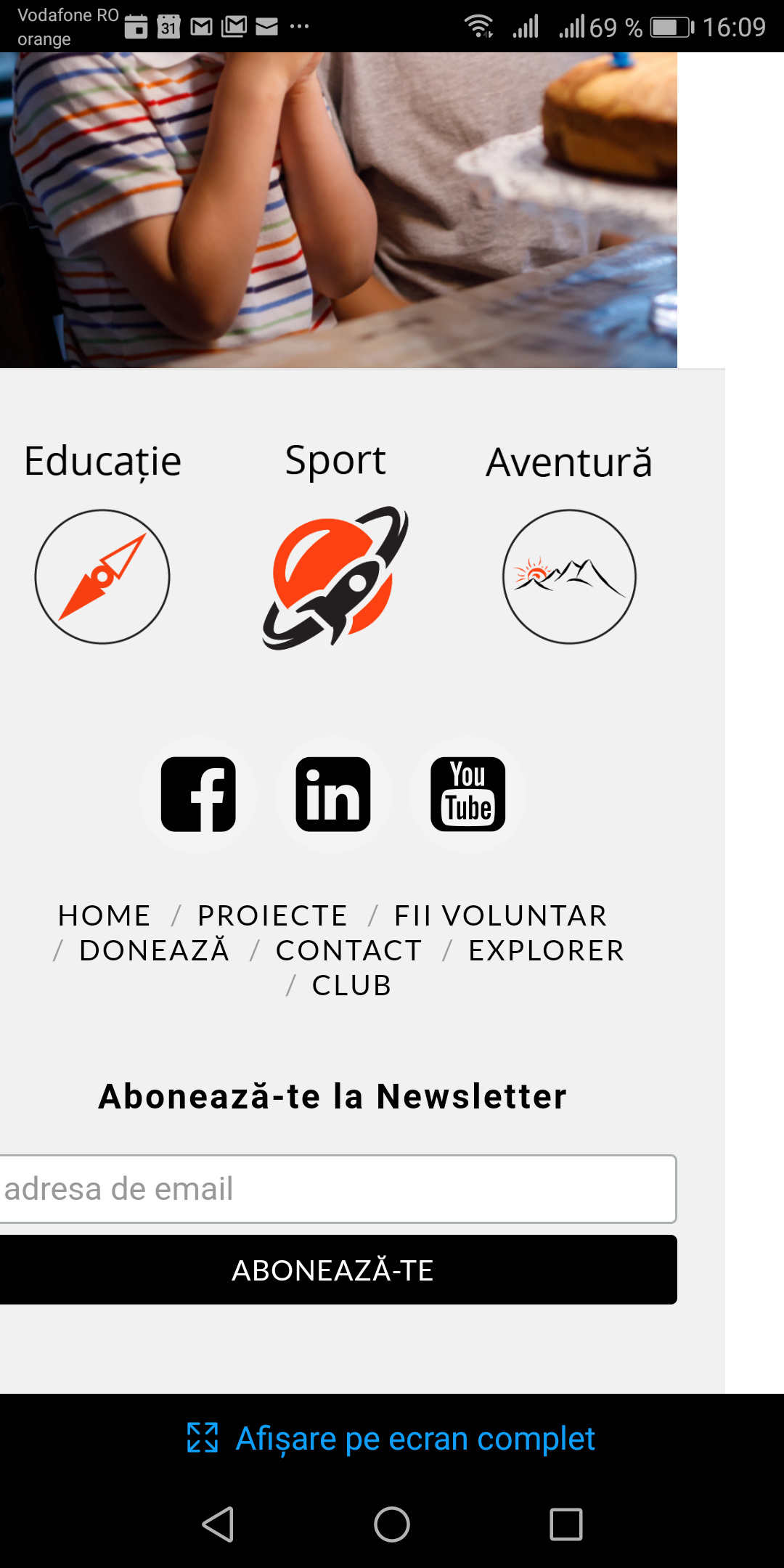Open the LinkedIn profile icon
Image resolution: width=784 pixels, height=1568 pixels.
click(333, 794)
